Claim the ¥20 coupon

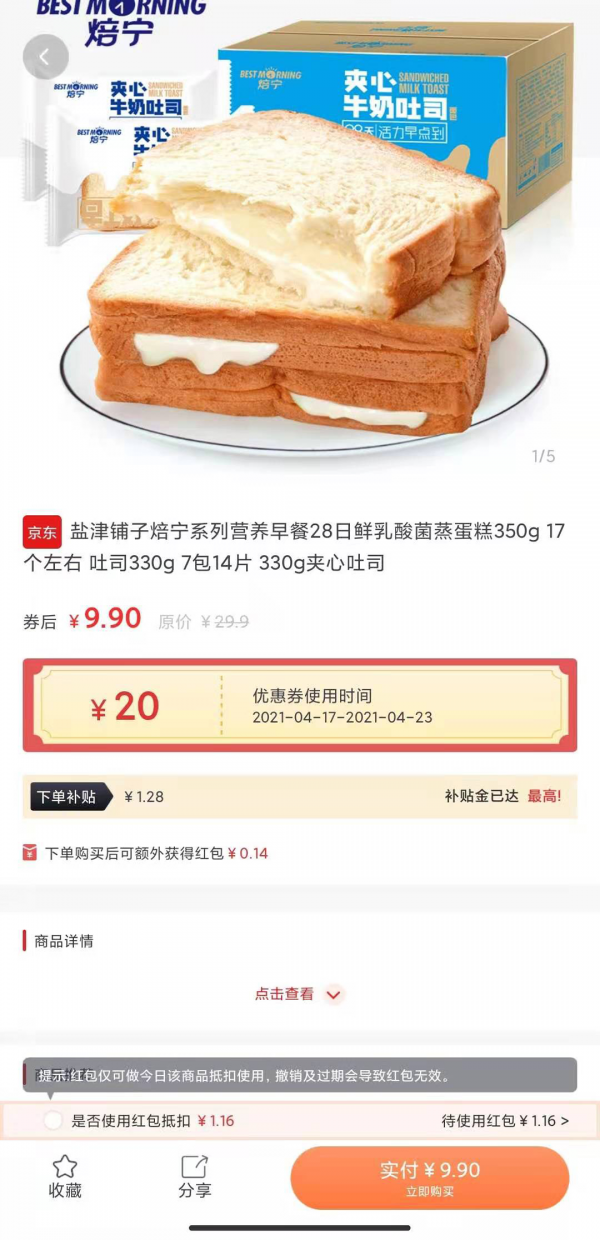tap(300, 705)
